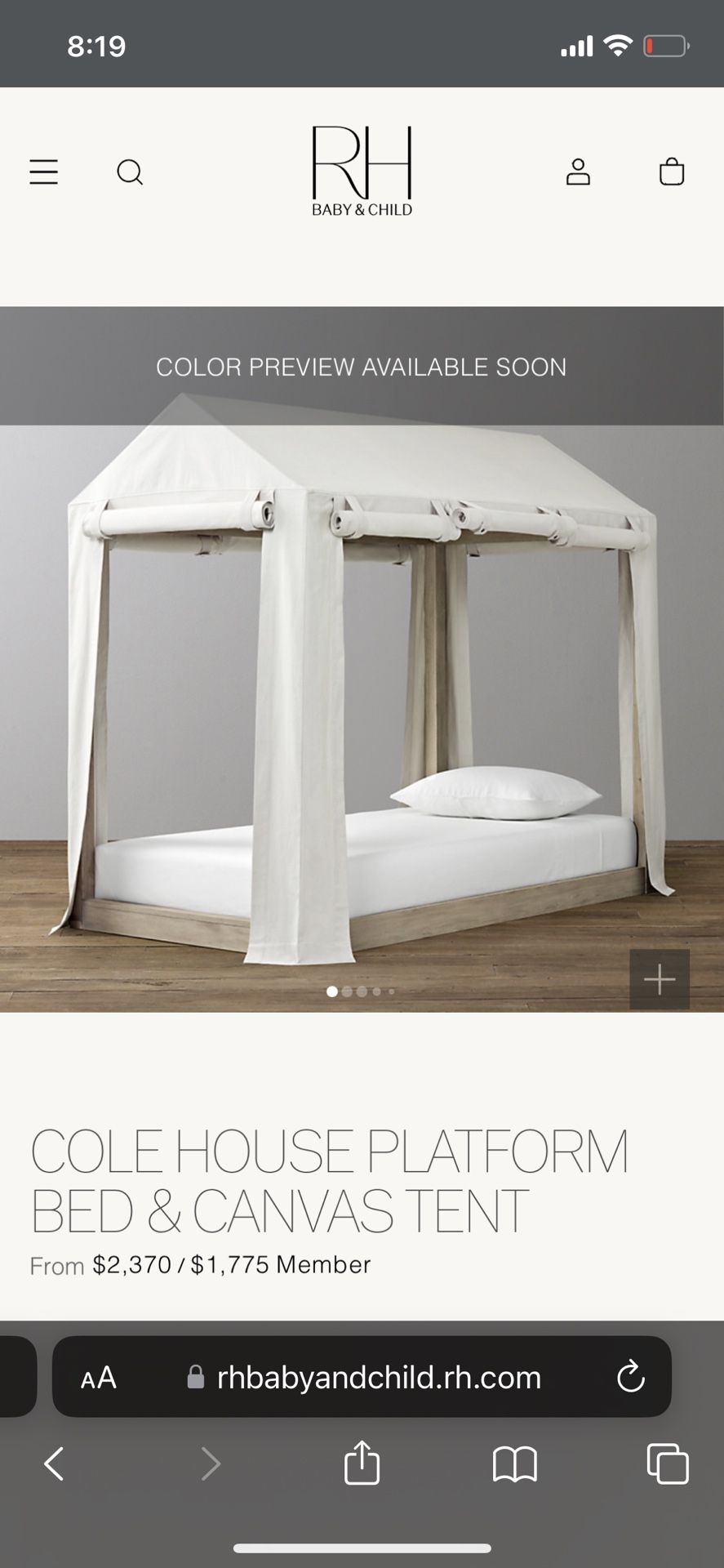View the shopping bag

coord(672,171)
